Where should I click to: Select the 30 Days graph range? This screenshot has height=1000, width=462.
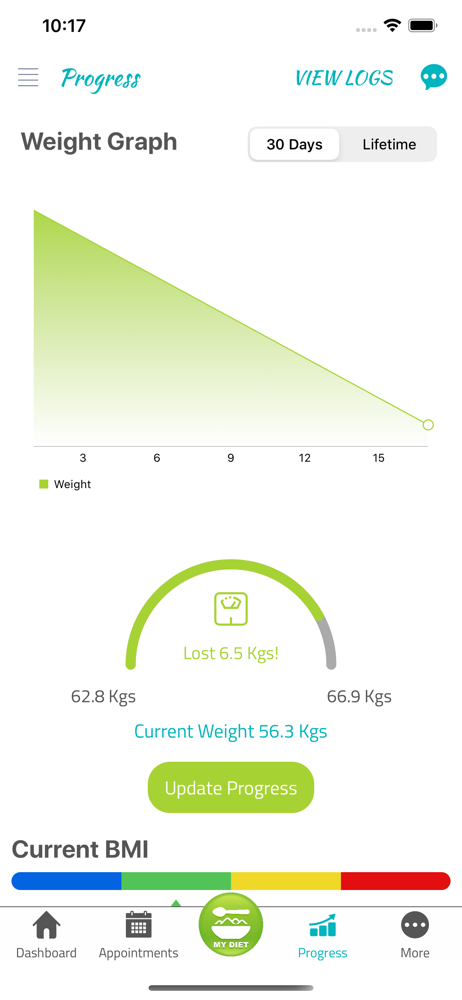pos(294,144)
